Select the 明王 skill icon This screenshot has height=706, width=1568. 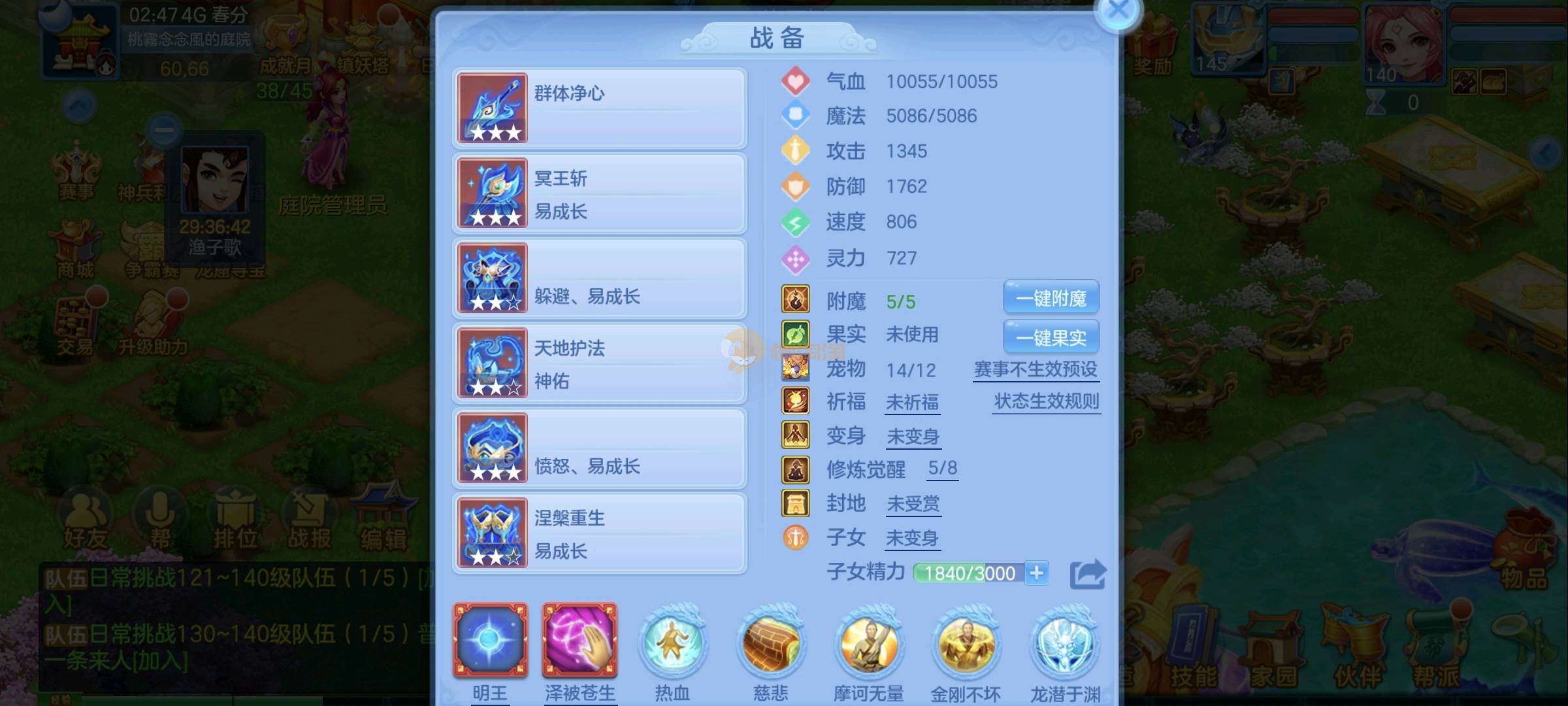[491, 641]
